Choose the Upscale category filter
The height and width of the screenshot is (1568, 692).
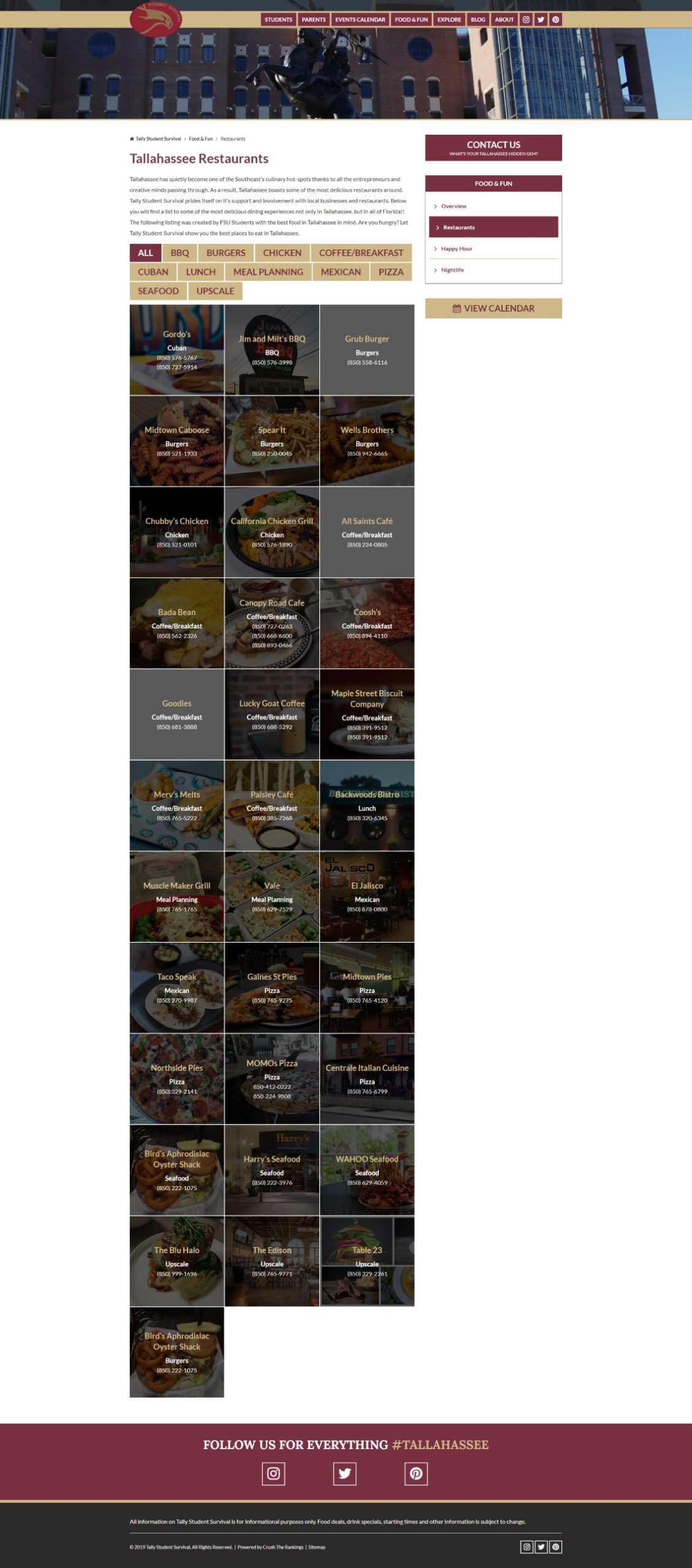click(215, 291)
